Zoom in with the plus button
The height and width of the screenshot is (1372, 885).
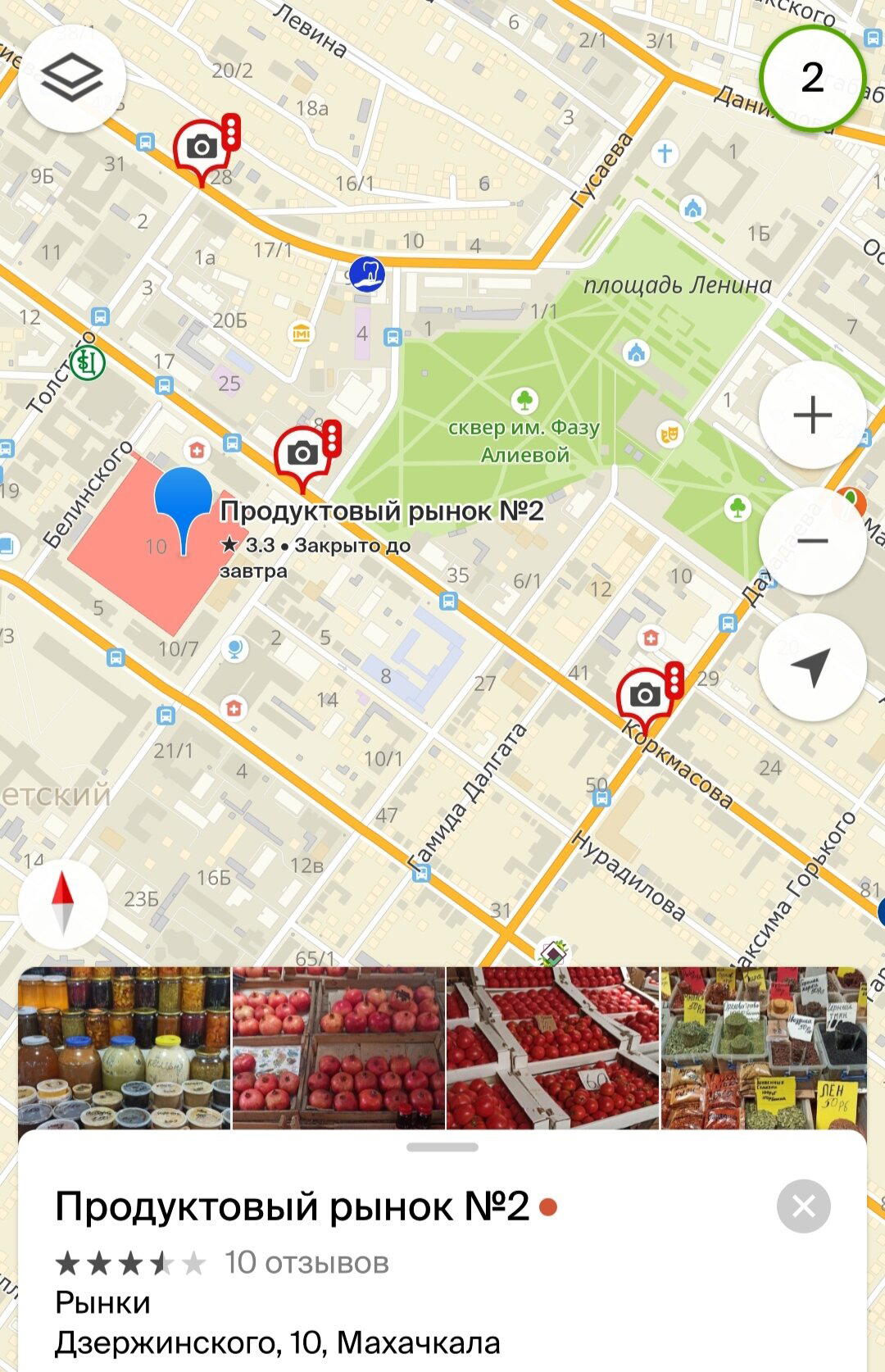click(x=812, y=415)
